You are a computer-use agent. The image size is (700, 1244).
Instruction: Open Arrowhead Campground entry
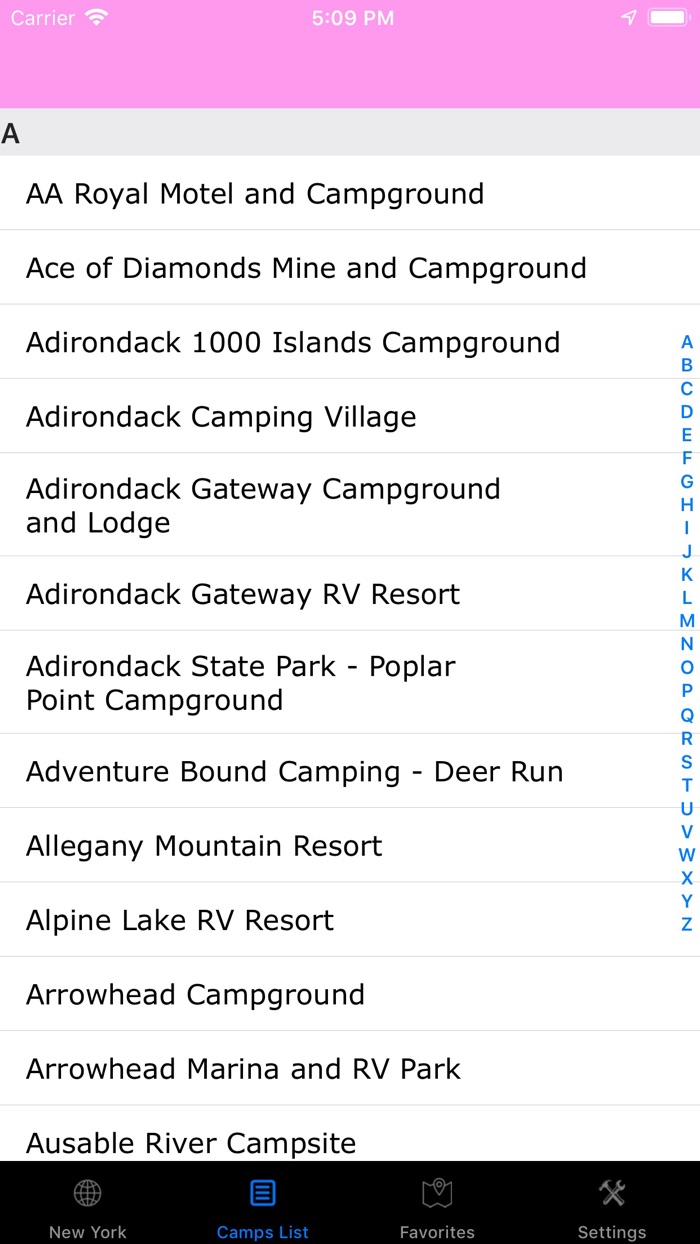[x=350, y=994]
